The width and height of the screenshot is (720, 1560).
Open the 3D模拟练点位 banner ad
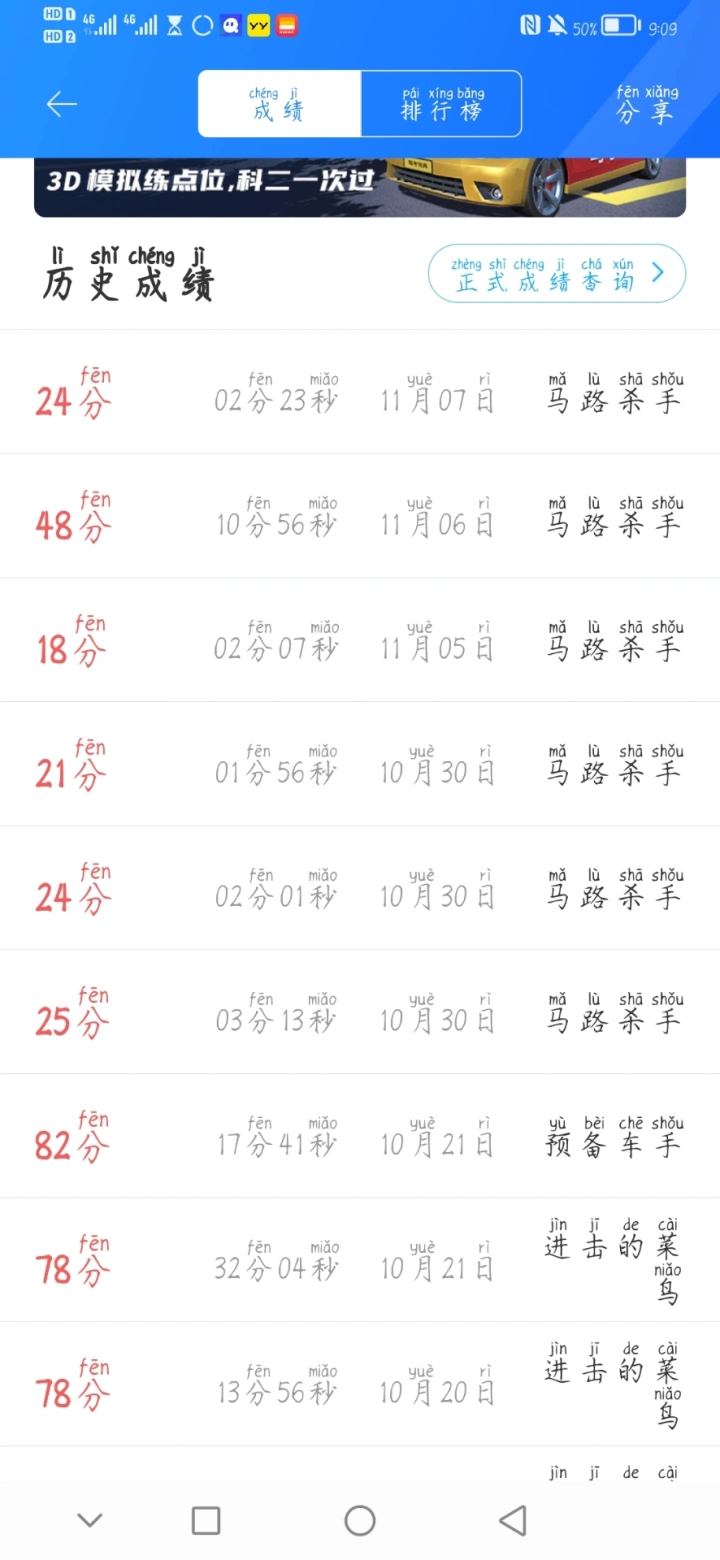[360, 187]
